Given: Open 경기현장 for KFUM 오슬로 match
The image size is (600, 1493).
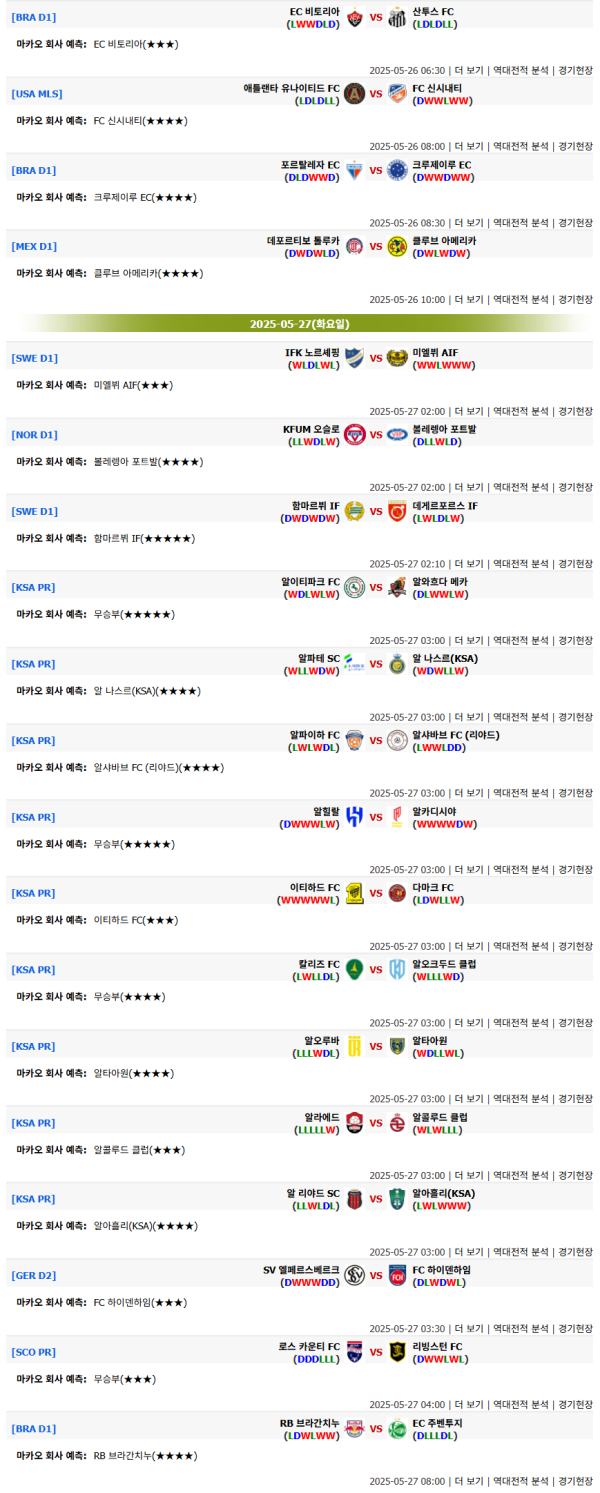Looking at the screenshot, I should click(x=575, y=487).
